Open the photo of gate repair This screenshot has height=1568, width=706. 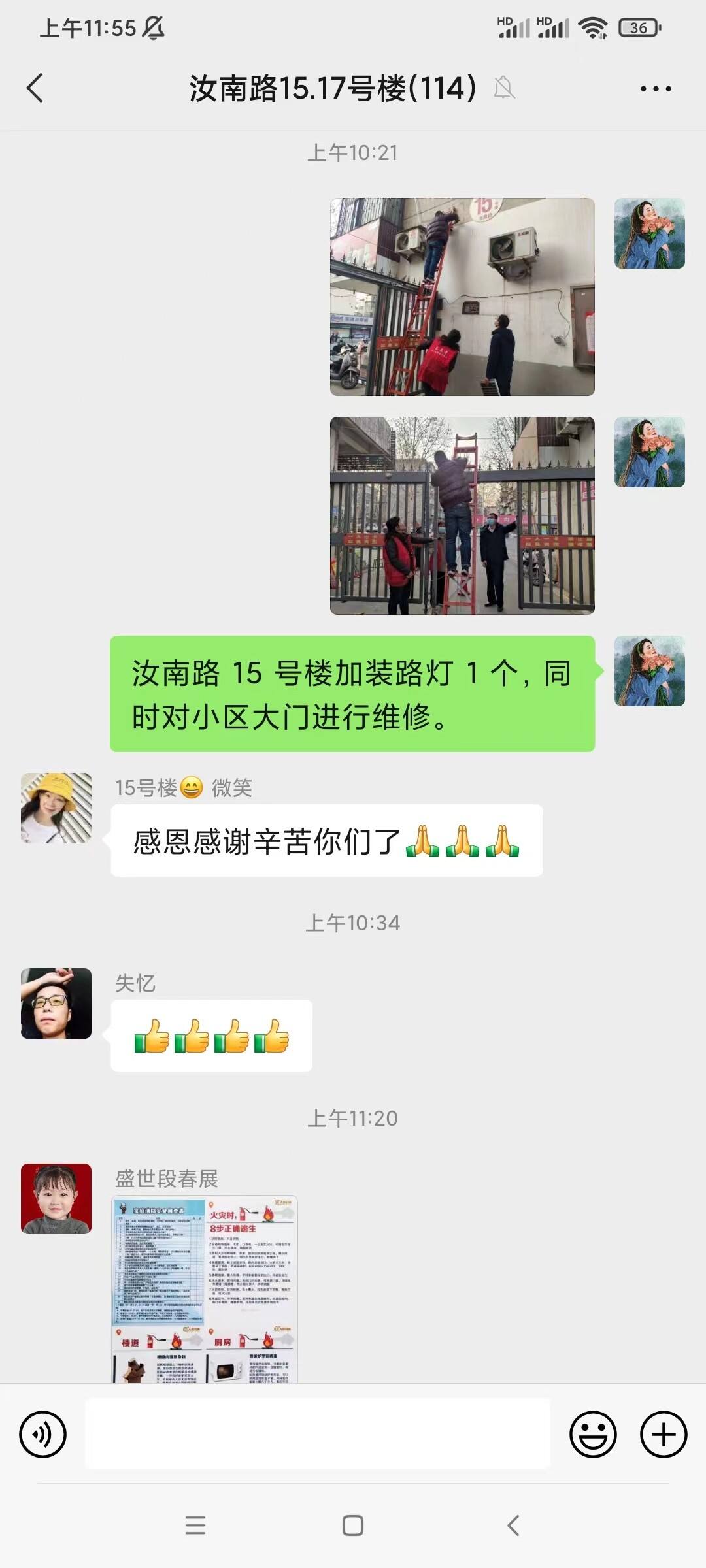coord(462,515)
